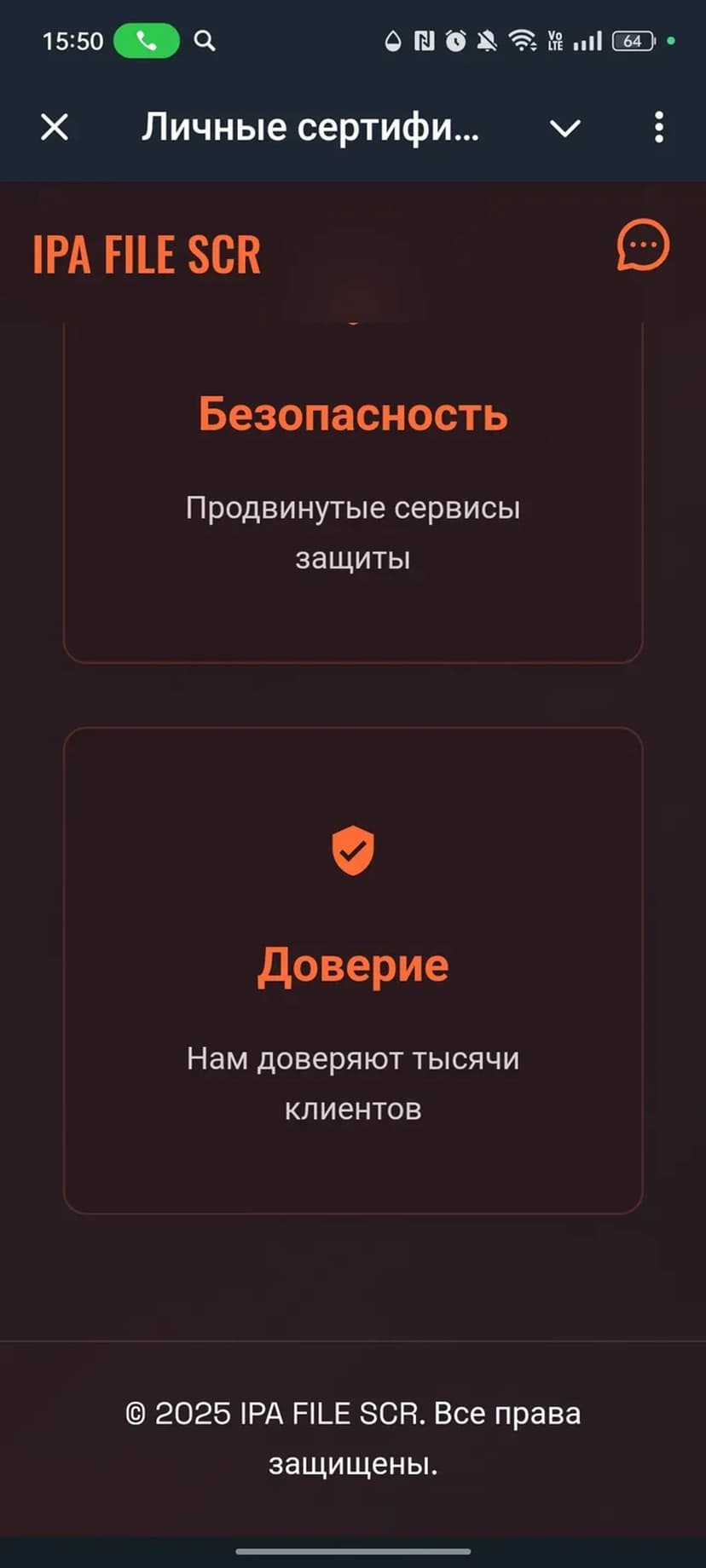Open the chat bubble icon

[x=643, y=246]
